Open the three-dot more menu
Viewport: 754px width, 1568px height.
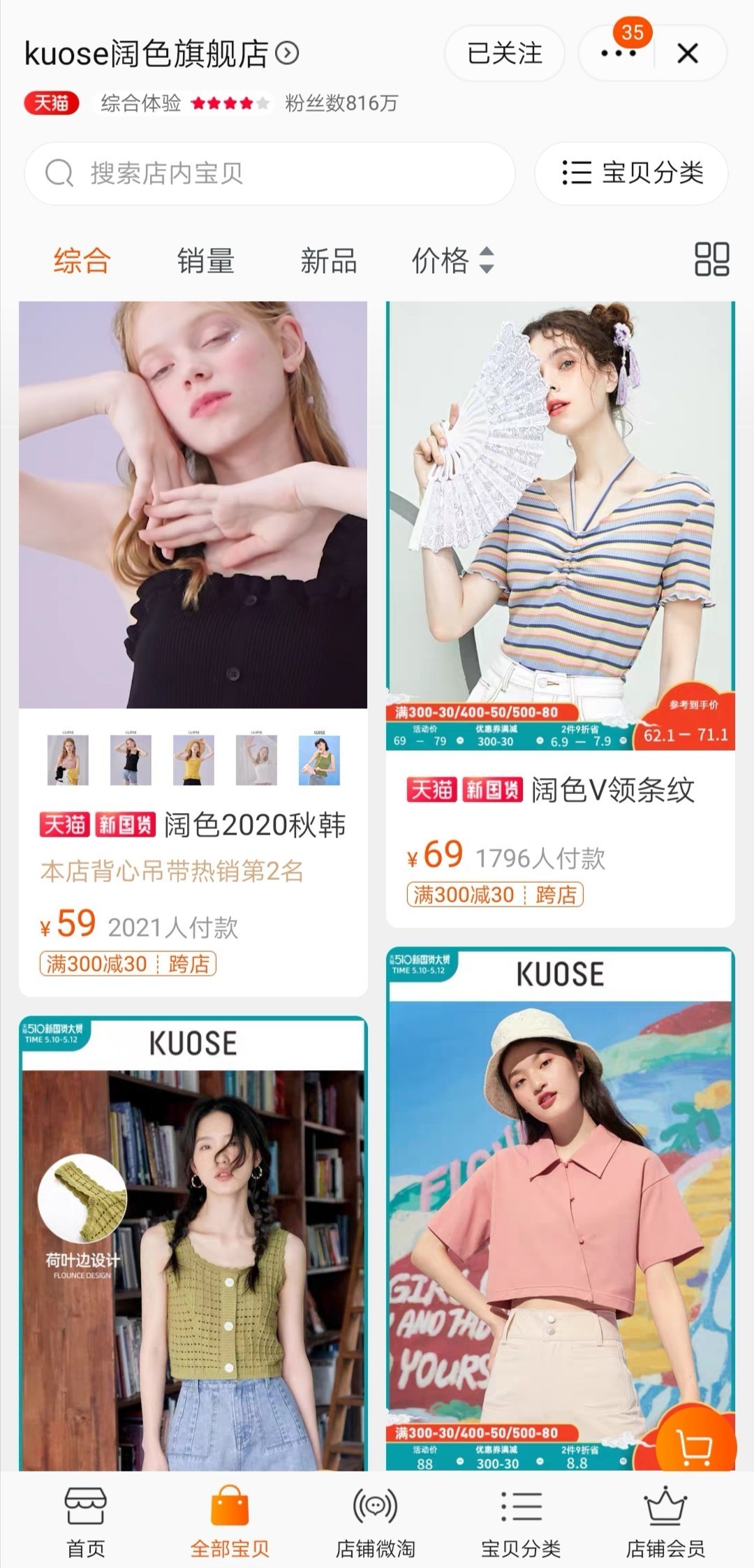617,54
